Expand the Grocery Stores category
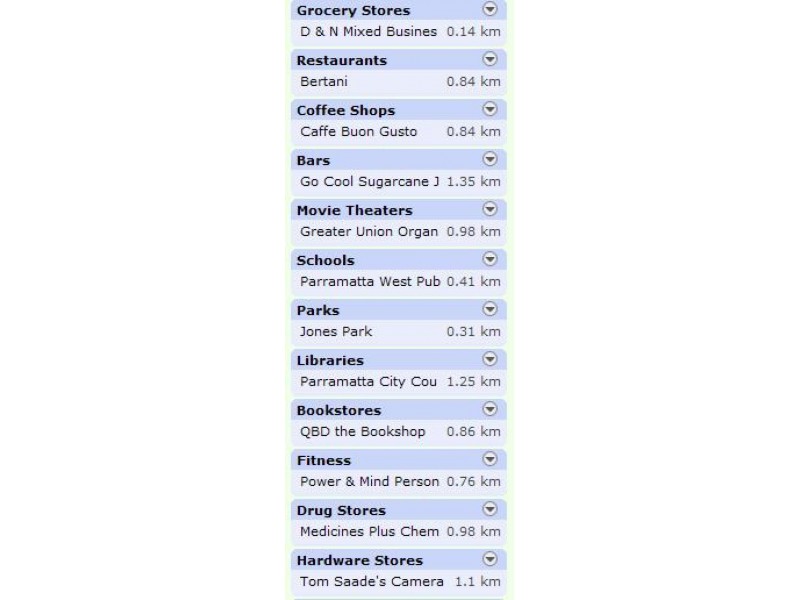Viewport: 800px width, 600px height. [x=490, y=9]
